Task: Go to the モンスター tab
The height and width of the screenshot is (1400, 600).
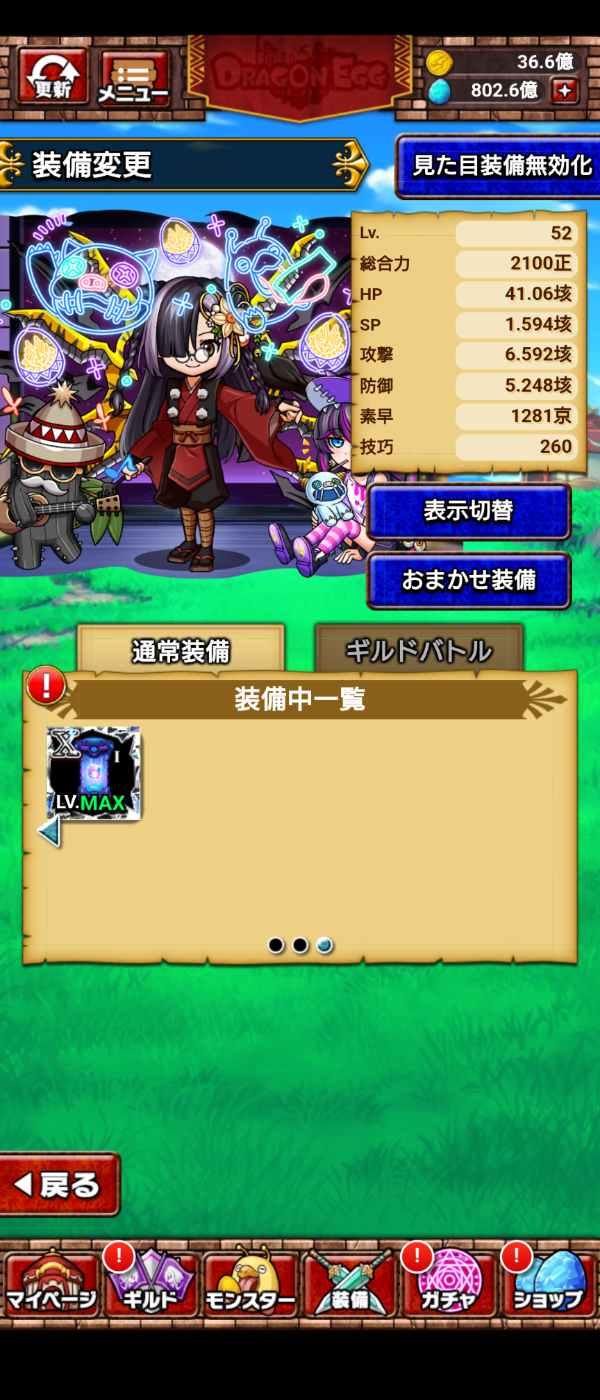Action: coord(250,1285)
